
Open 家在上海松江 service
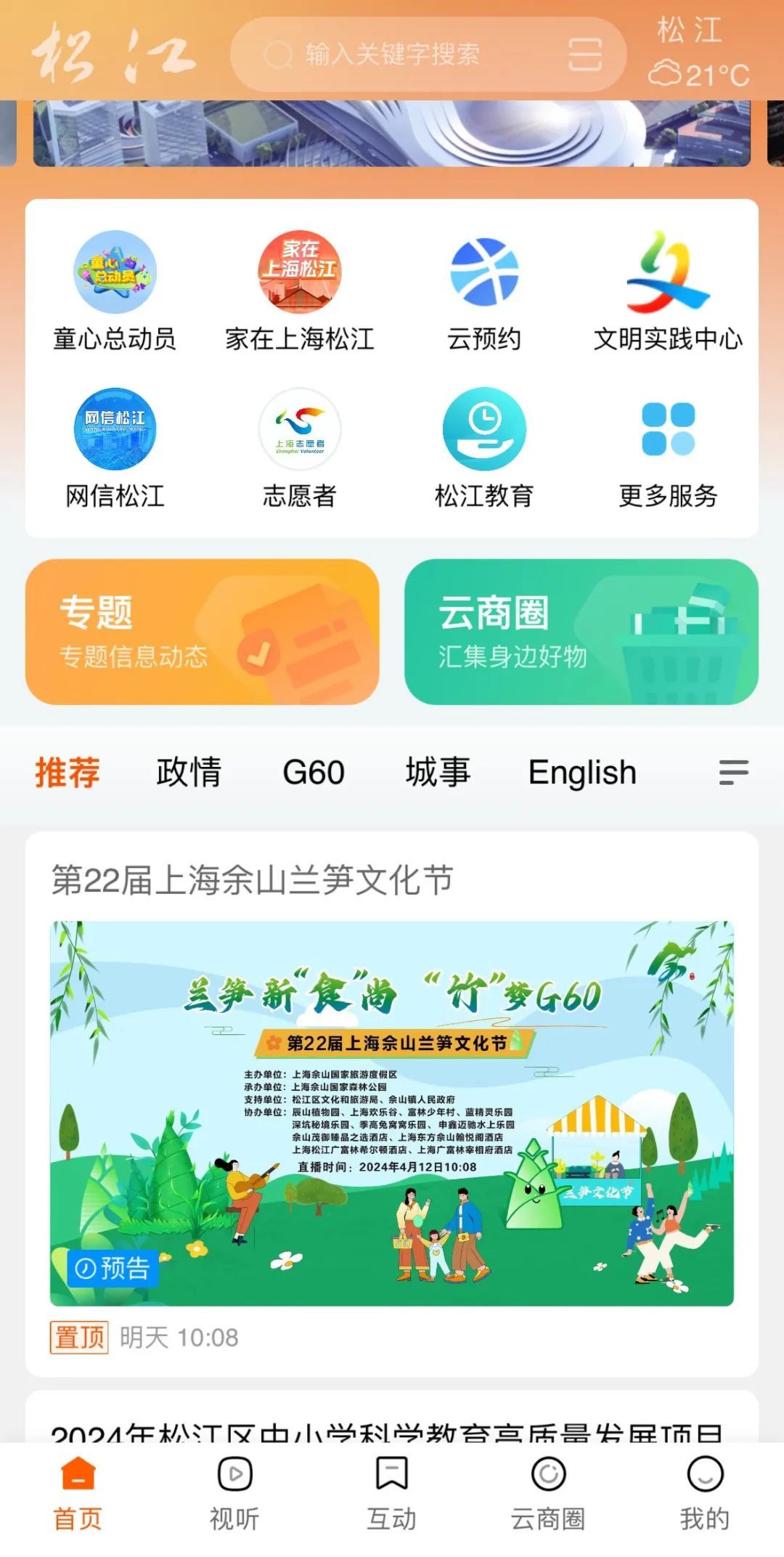(x=299, y=291)
